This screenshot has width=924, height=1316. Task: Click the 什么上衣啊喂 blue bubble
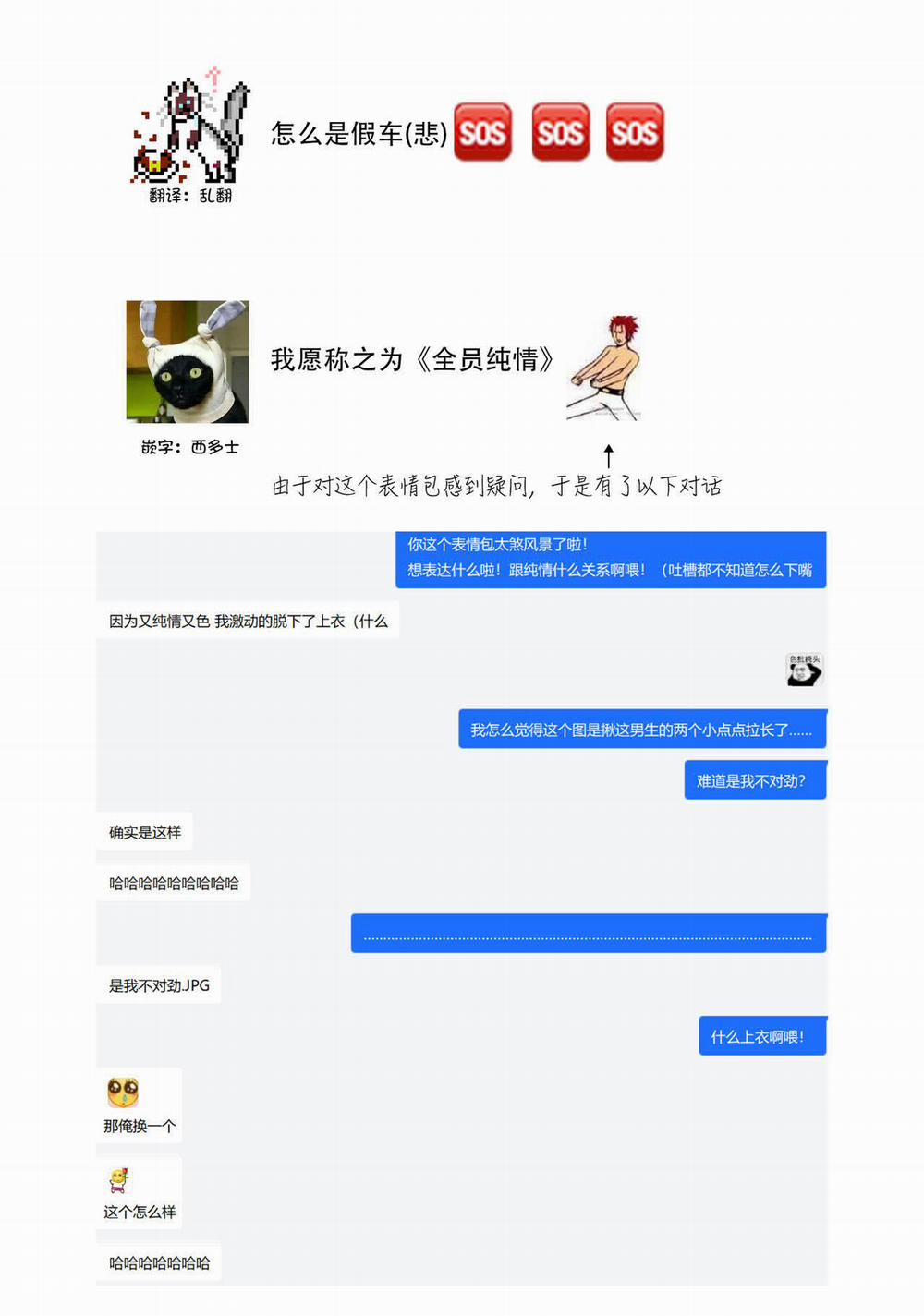click(762, 1035)
